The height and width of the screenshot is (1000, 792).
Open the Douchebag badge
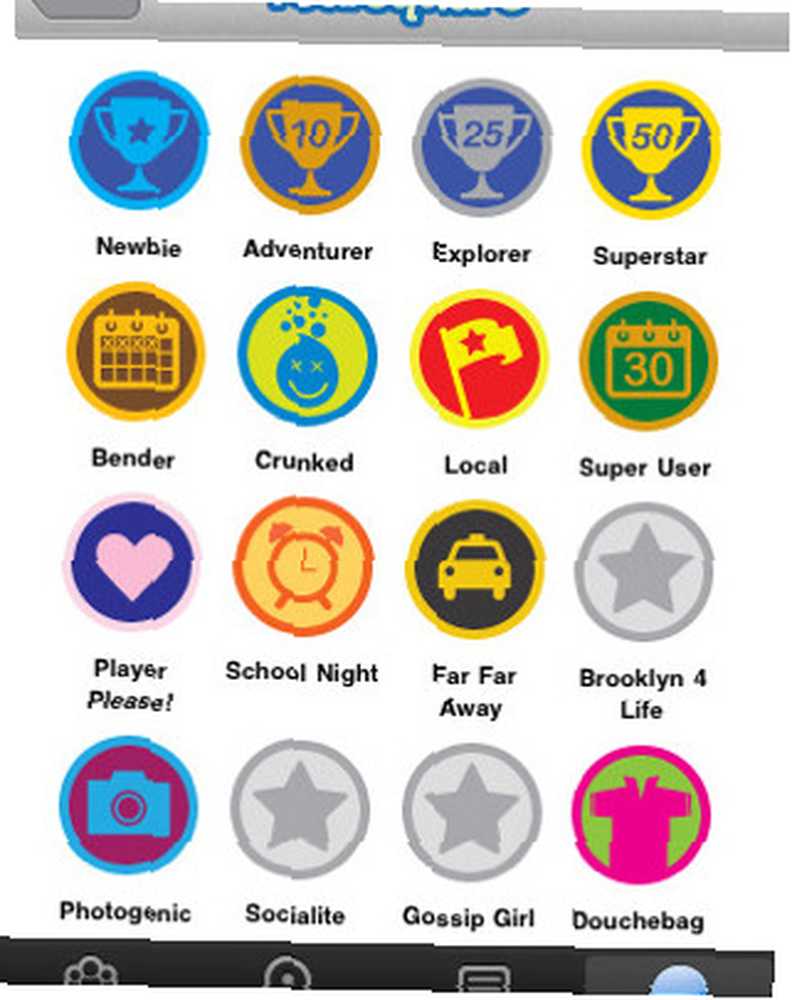click(641, 814)
